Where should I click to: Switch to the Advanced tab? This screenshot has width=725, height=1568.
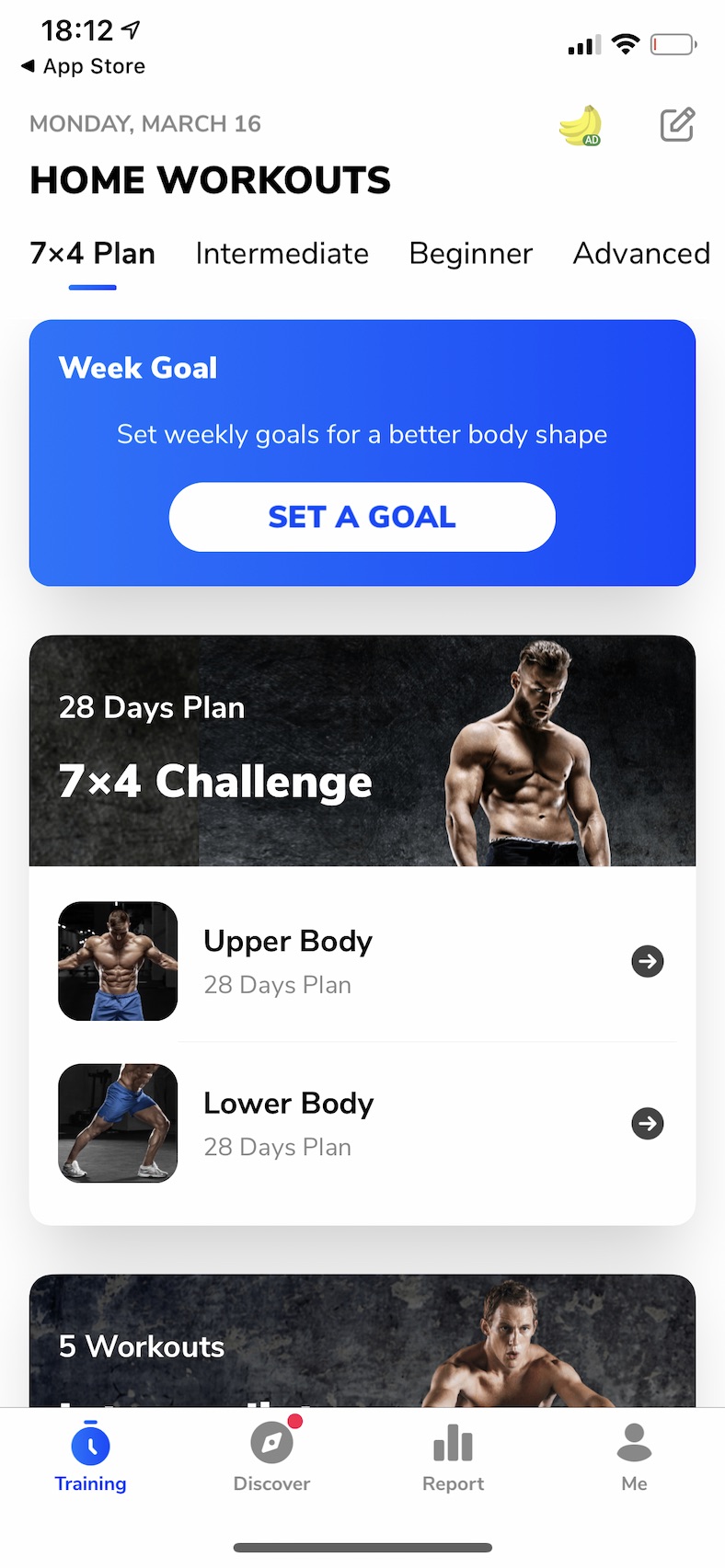[641, 254]
